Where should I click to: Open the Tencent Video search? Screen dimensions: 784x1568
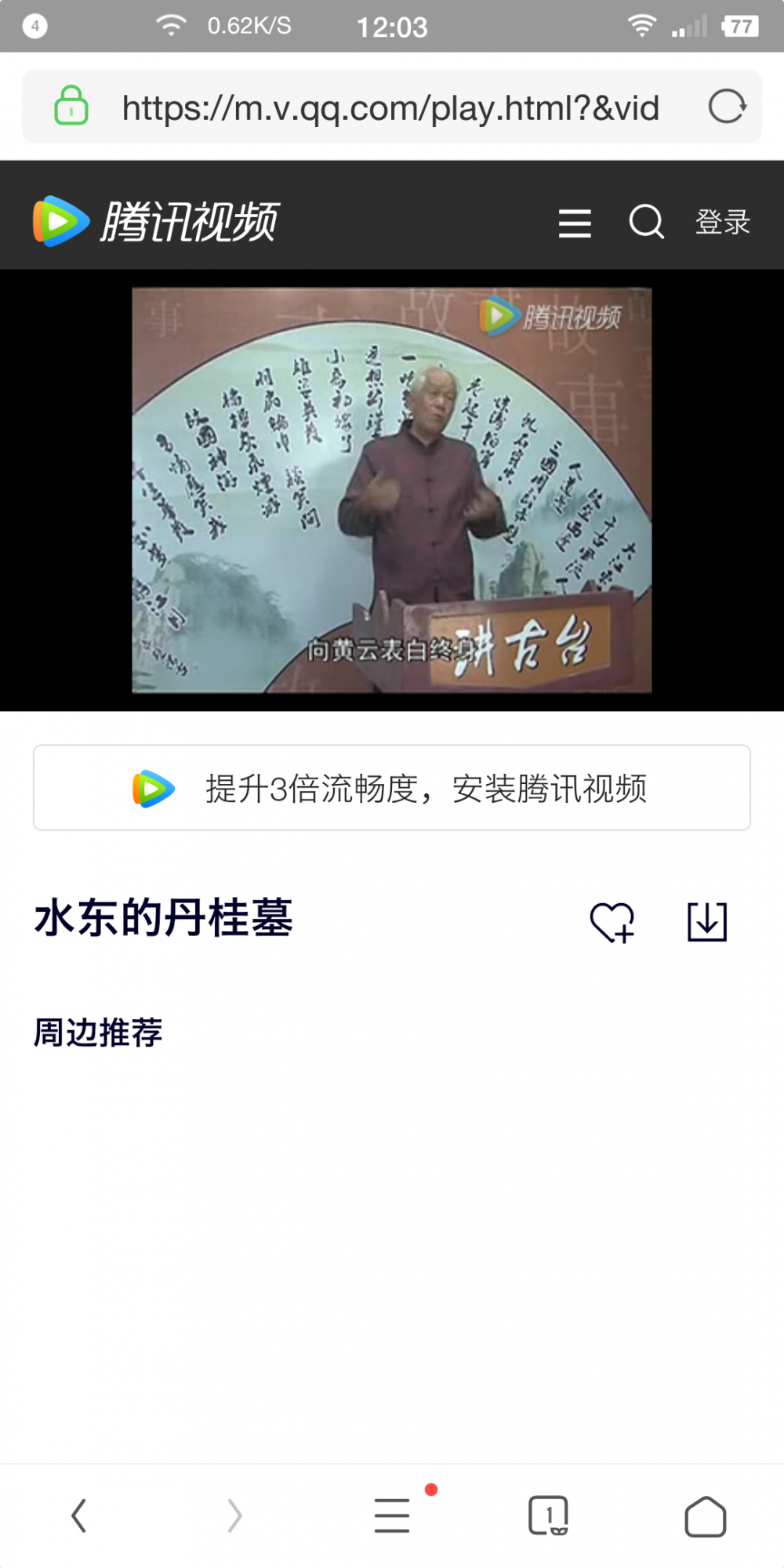click(645, 223)
